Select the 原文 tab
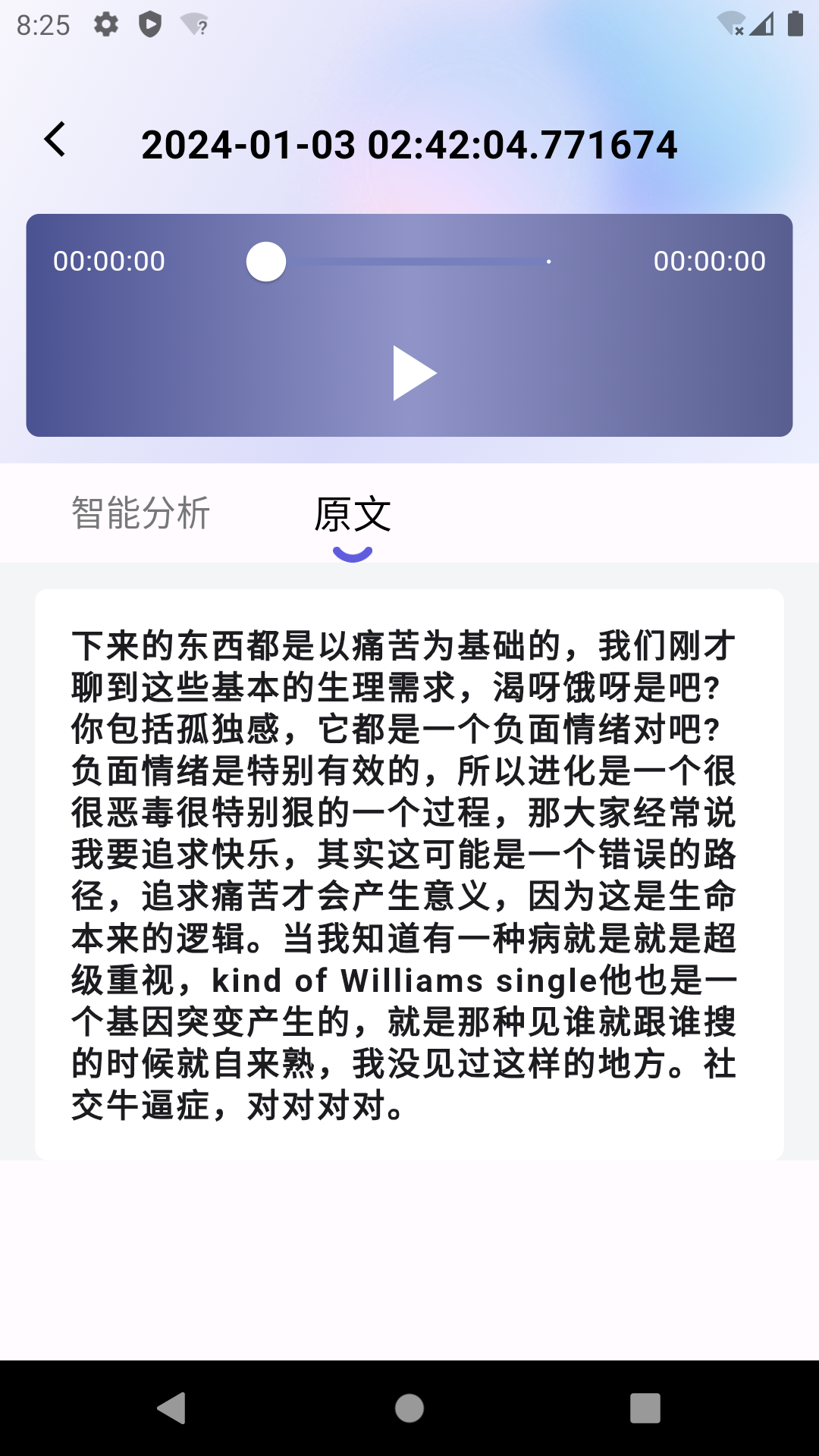819x1456 pixels. tap(353, 513)
